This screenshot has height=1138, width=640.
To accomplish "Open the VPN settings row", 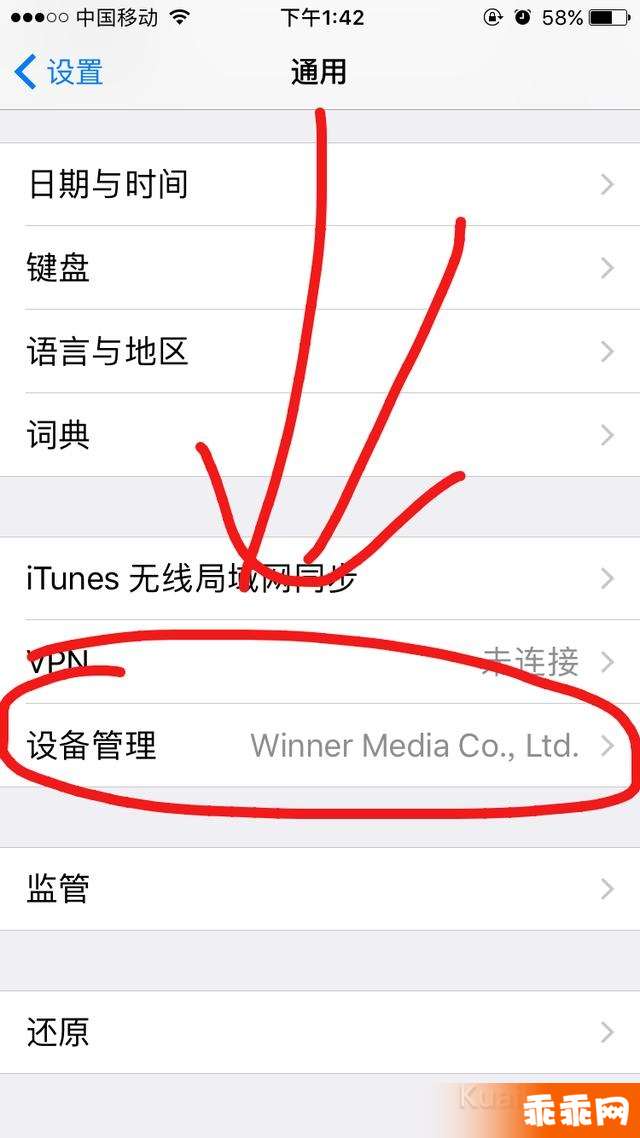I will point(320,661).
